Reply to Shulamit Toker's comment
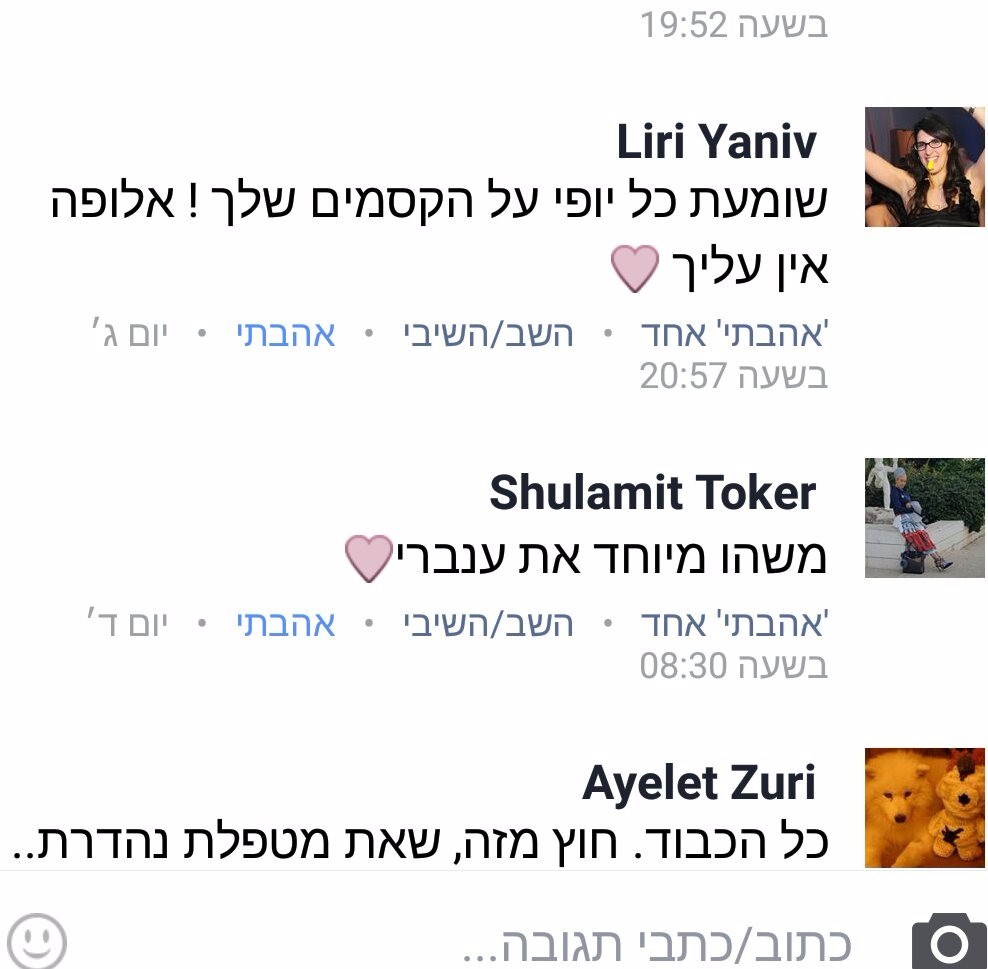The width and height of the screenshot is (988, 969). coord(488,625)
